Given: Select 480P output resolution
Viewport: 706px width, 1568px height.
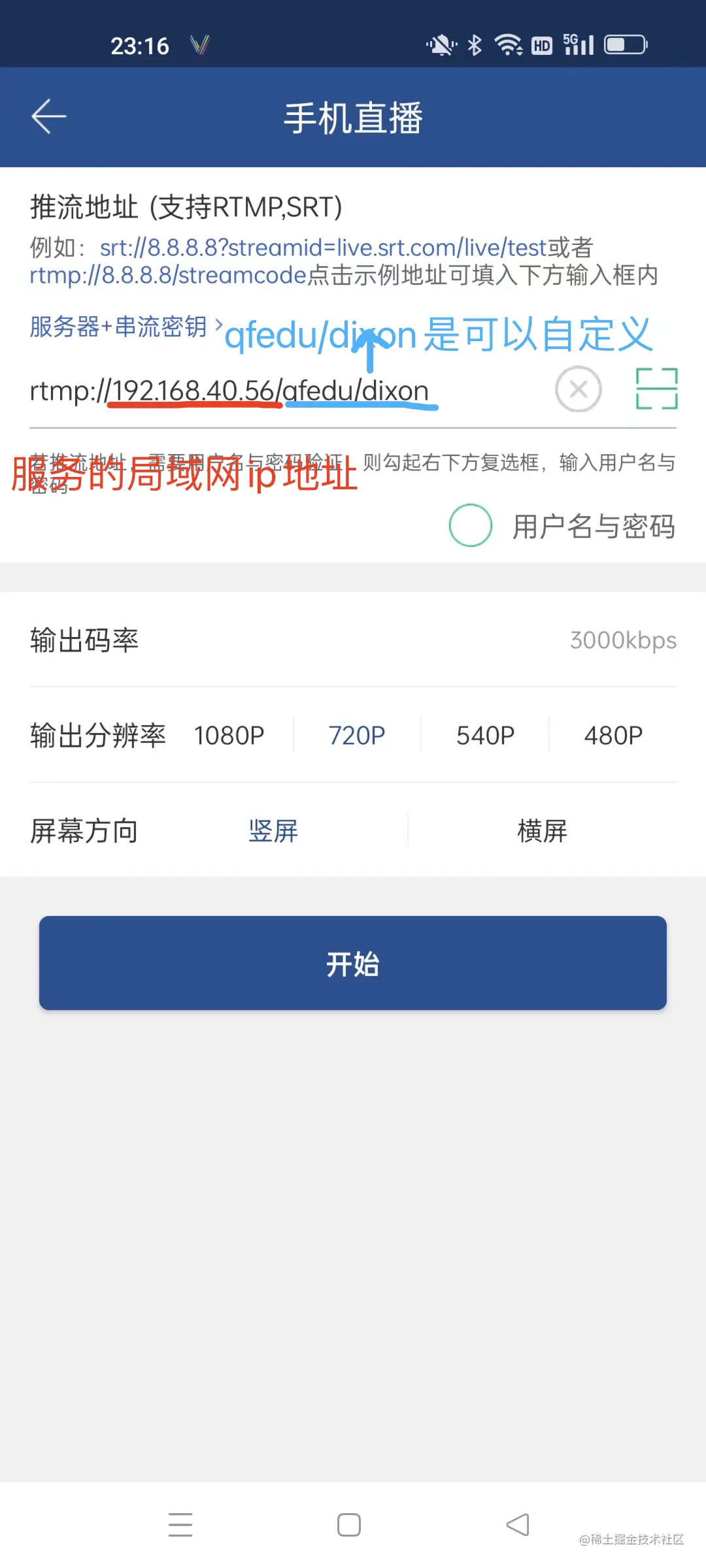Looking at the screenshot, I should 613,735.
